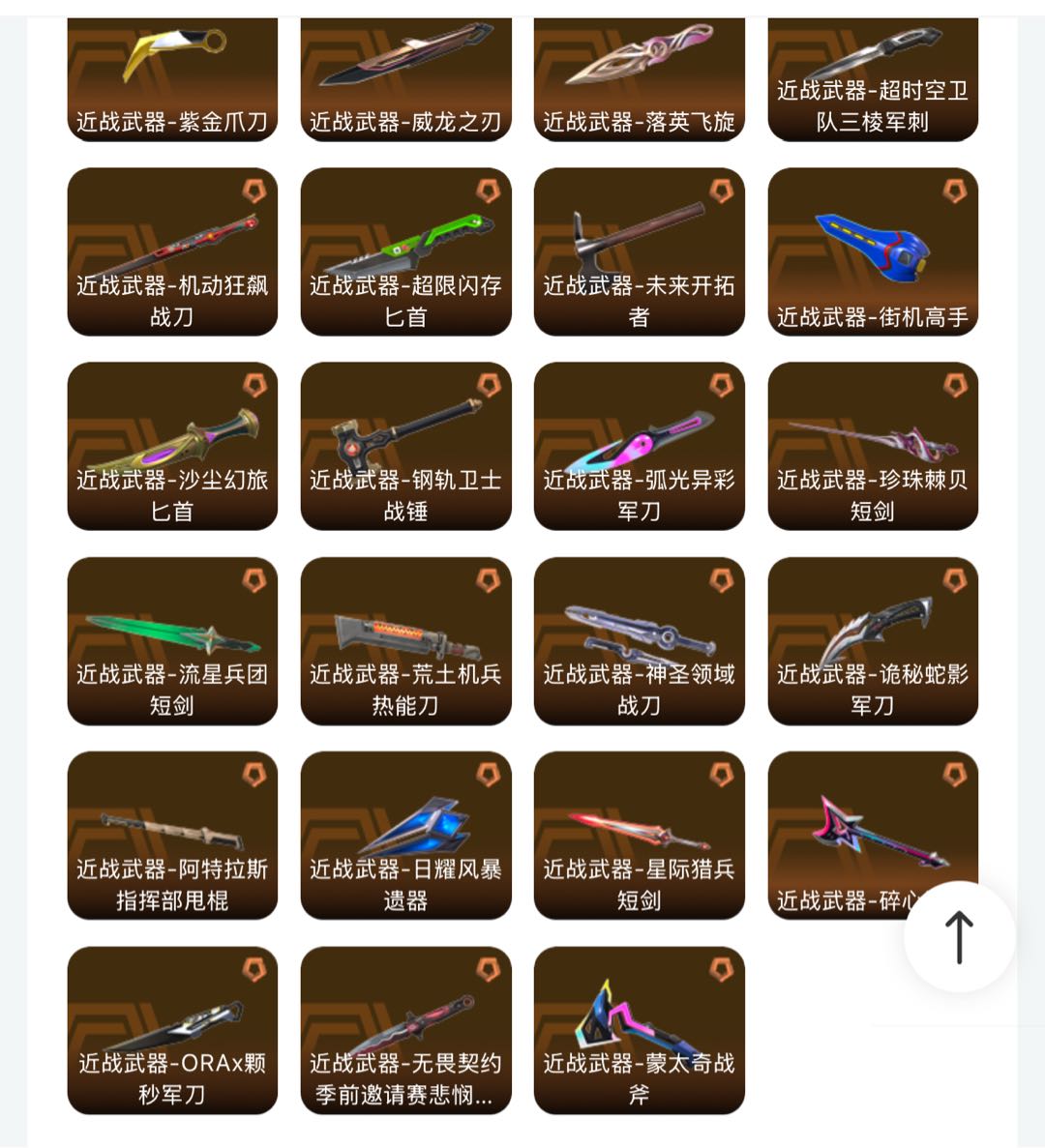Choose 近战武器-神圣领域战刀 card
The height and width of the screenshot is (1148, 1045).
coord(639,640)
